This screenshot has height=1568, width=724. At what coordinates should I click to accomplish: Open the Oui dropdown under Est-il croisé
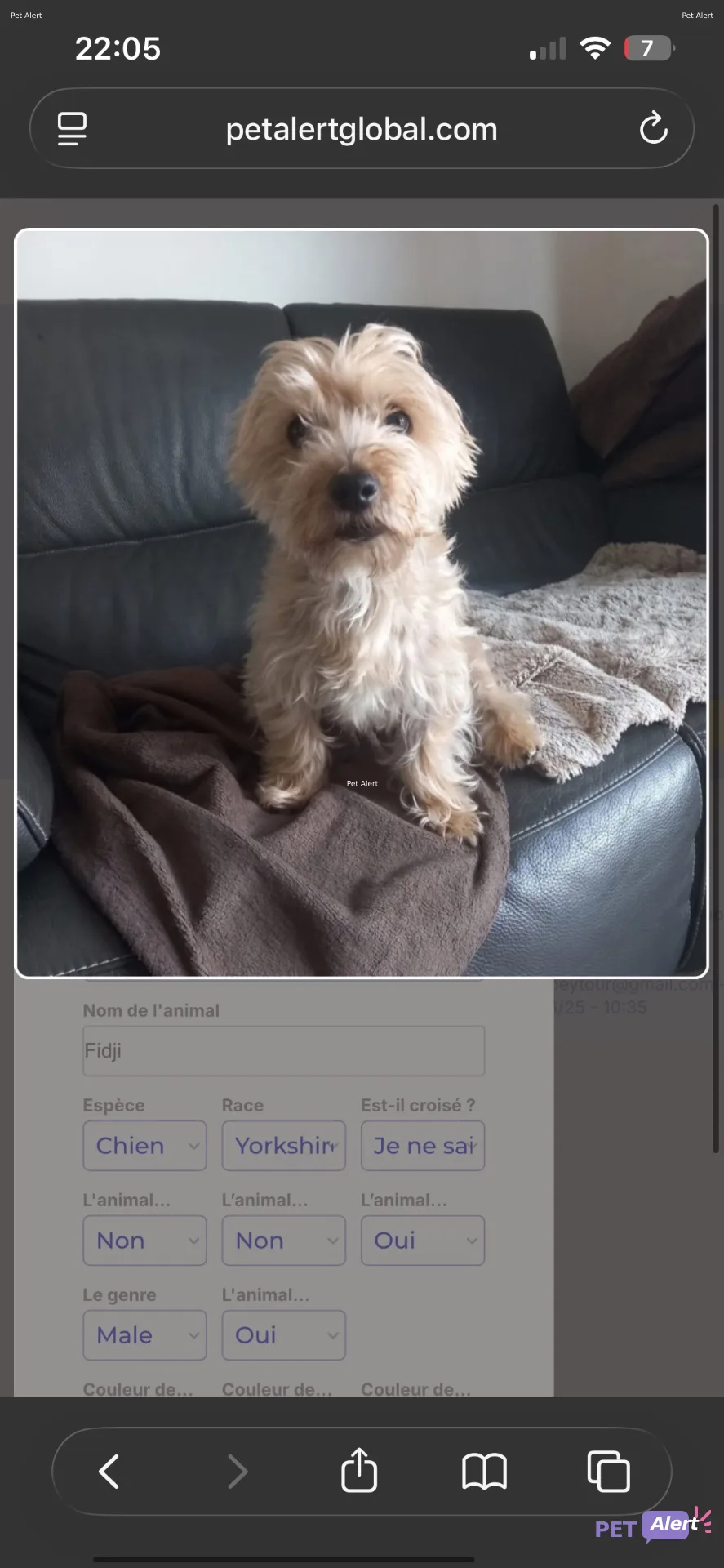point(423,1241)
